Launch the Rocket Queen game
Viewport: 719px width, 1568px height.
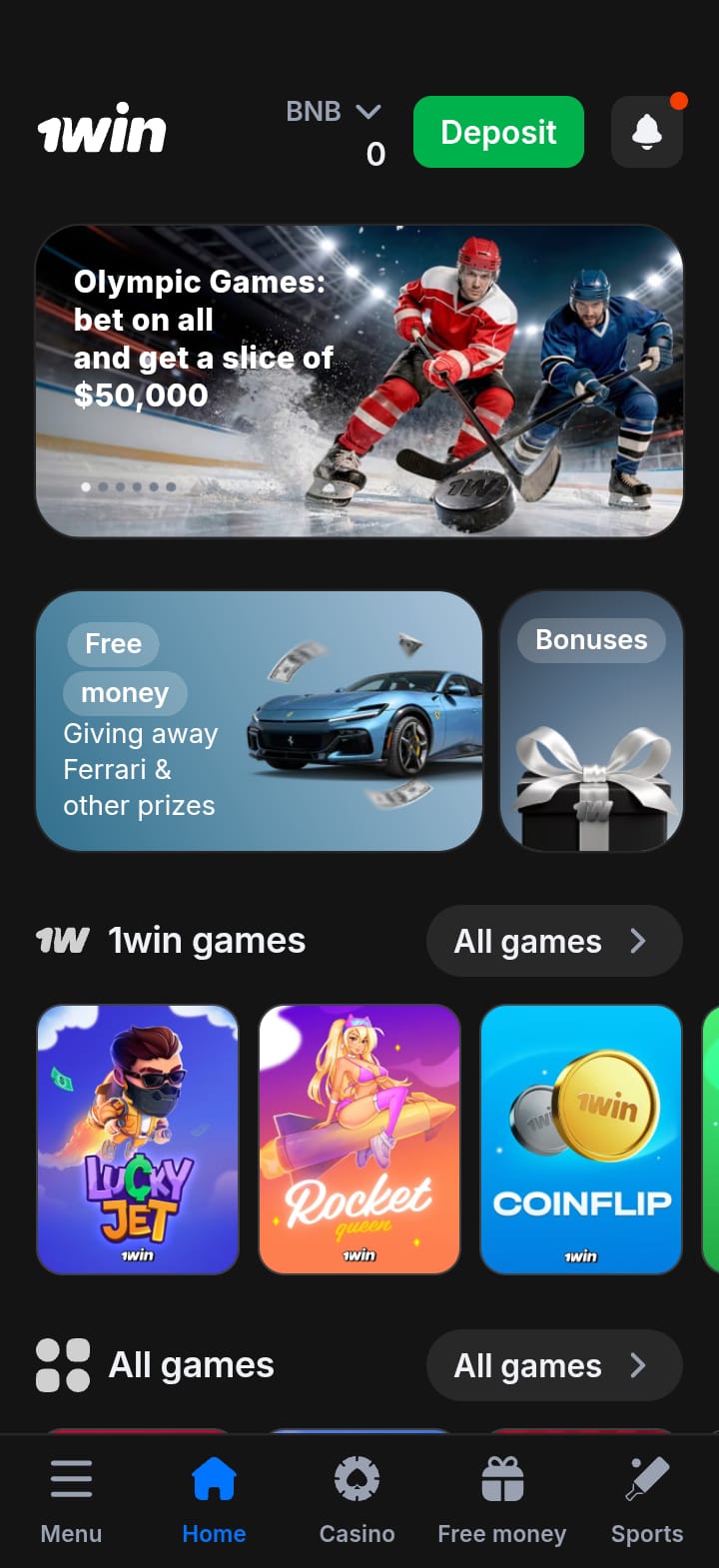(359, 1140)
